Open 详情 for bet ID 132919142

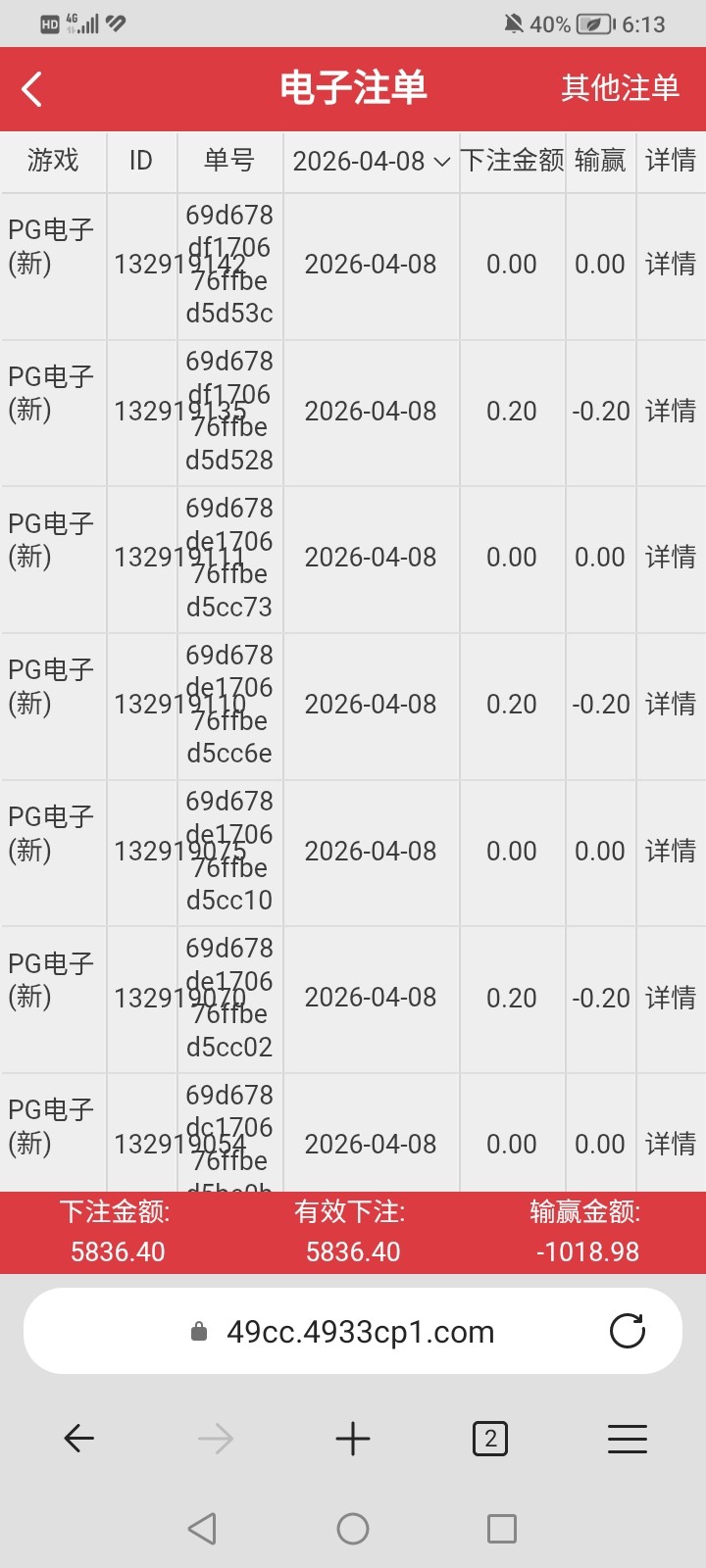coord(671,264)
